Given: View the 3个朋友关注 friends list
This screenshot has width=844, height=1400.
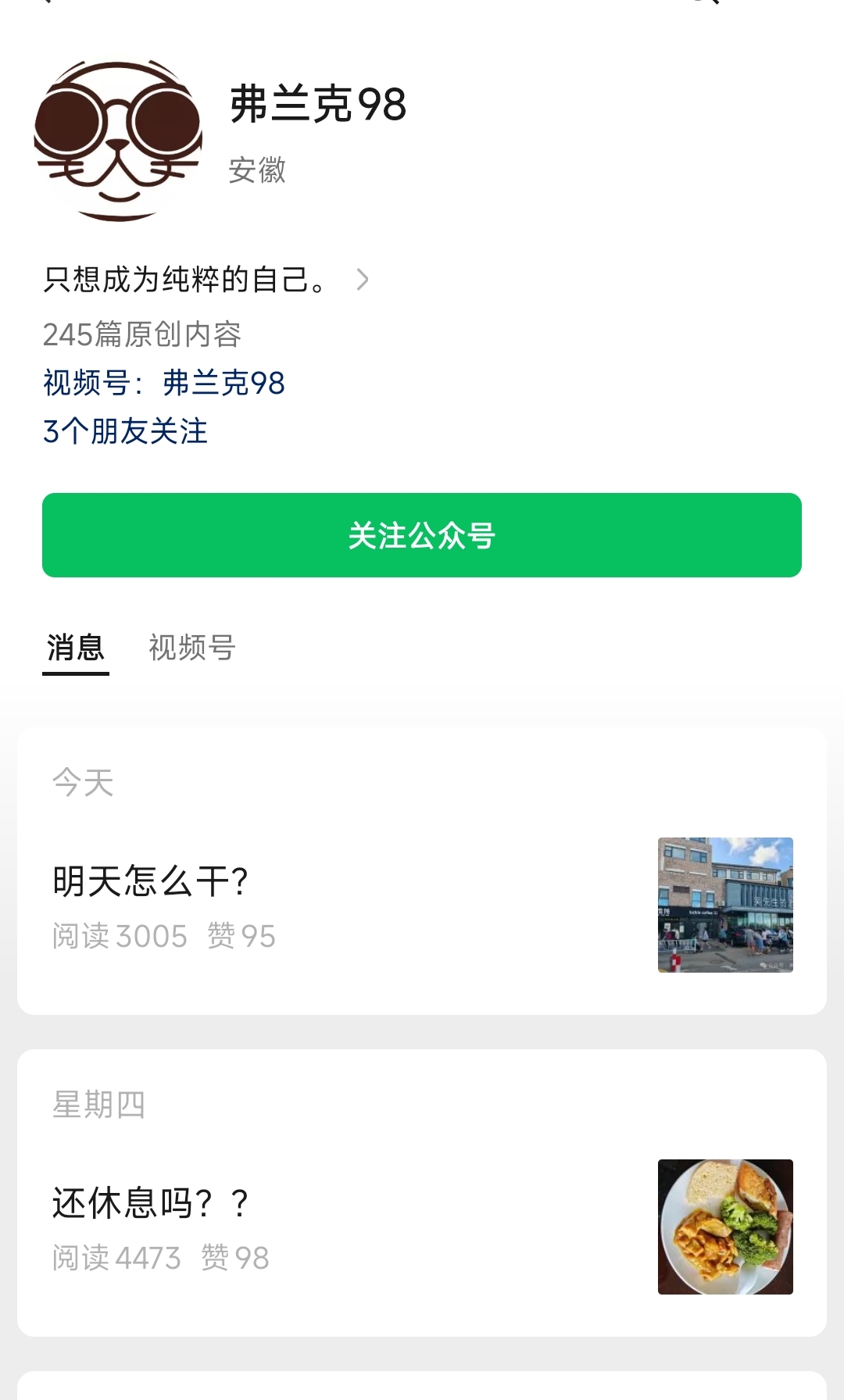Looking at the screenshot, I should pyautogui.click(x=125, y=431).
